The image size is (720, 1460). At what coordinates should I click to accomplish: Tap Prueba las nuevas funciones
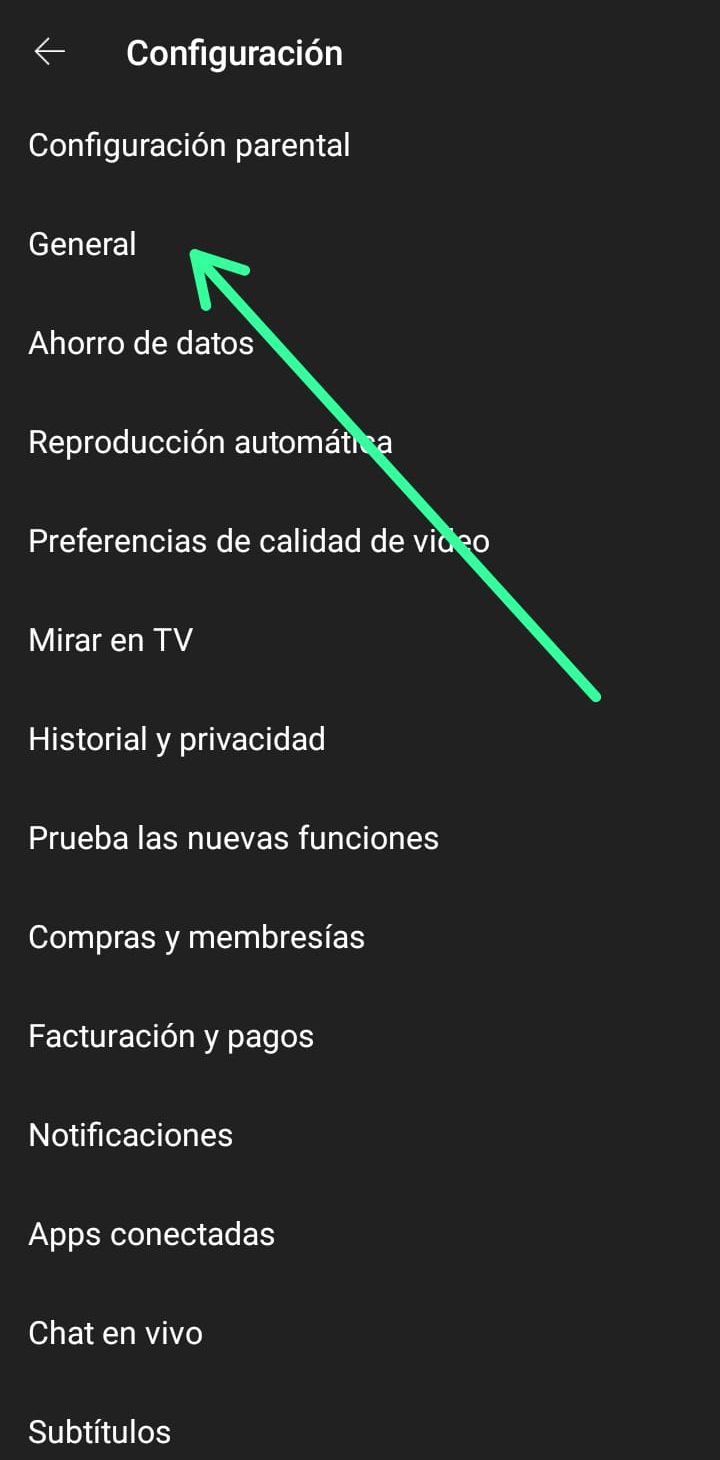pos(233,838)
